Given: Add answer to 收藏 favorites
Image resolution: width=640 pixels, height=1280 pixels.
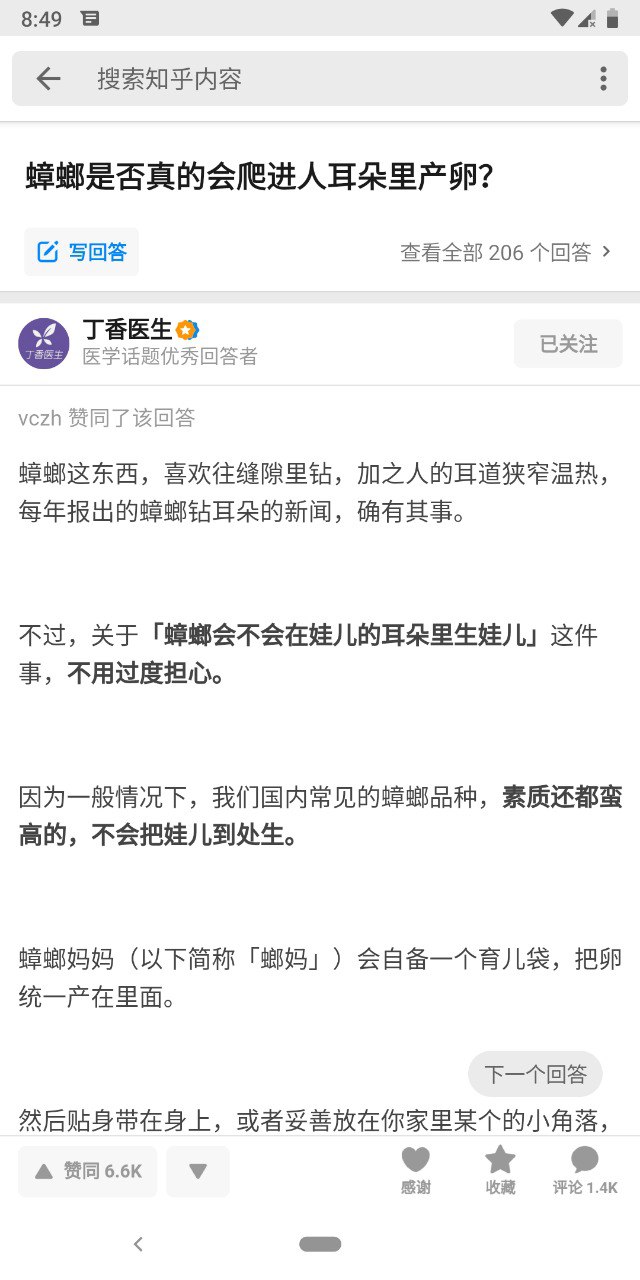Looking at the screenshot, I should (500, 1170).
